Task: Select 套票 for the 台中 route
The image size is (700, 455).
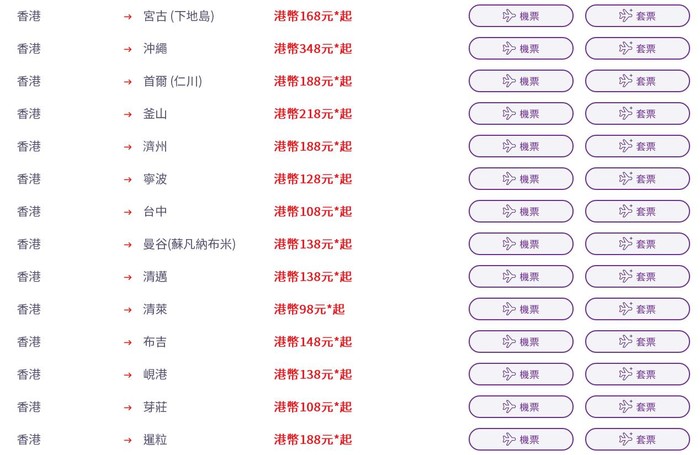Action: click(637, 212)
